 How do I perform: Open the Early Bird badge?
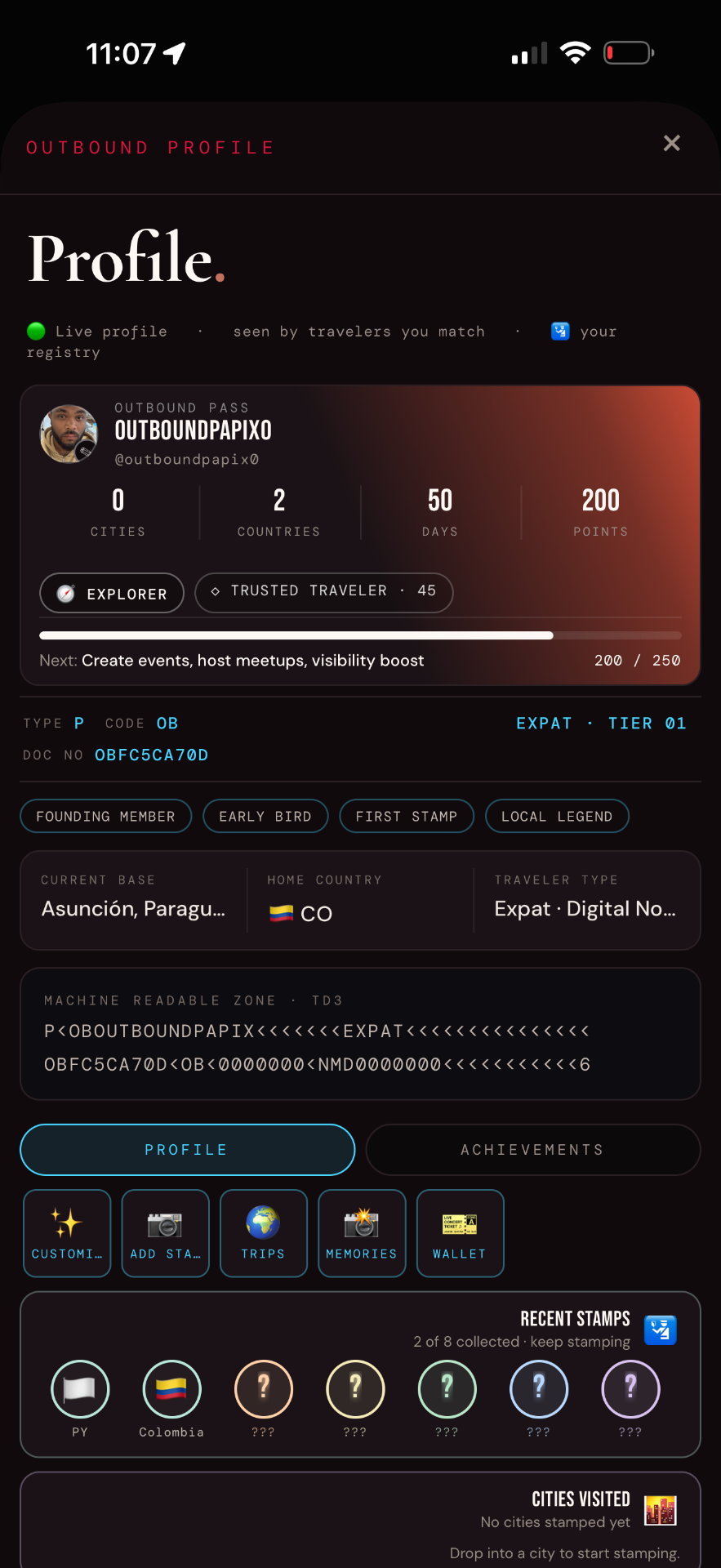coord(265,817)
